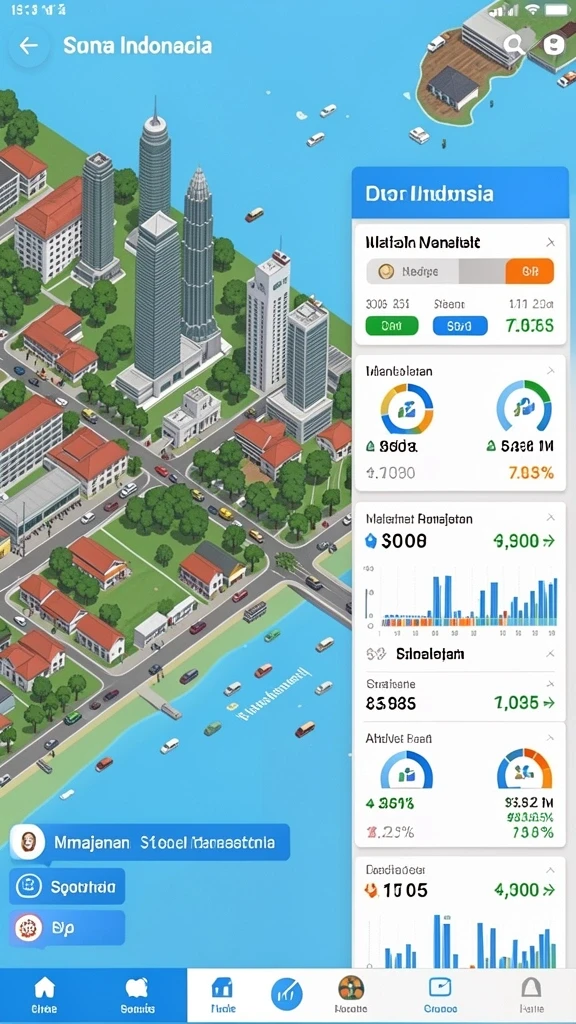Open the tab with the round avatar icon
The width and height of the screenshot is (576, 1024).
(351, 995)
